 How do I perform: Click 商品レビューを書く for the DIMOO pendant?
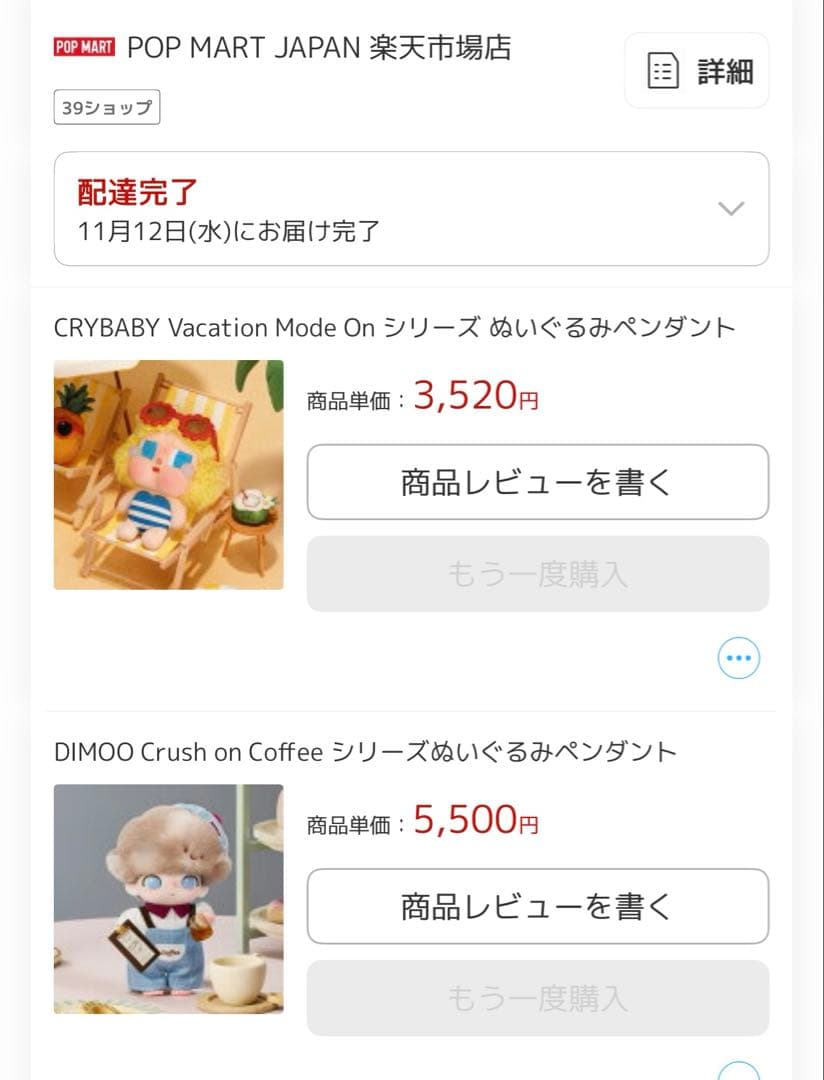537,907
